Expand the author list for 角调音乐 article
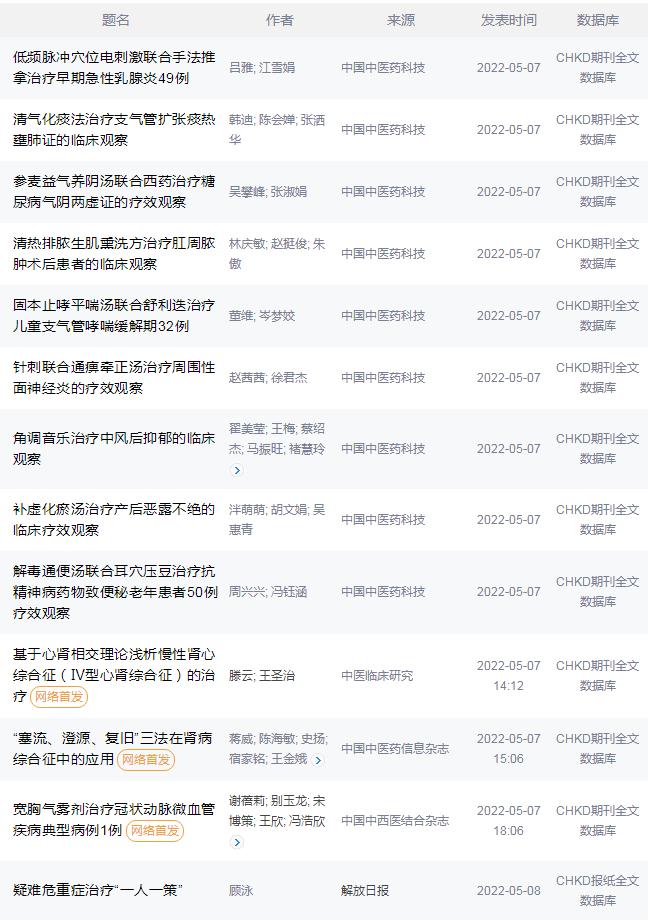The width and height of the screenshot is (648, 920). pos(237,470)
